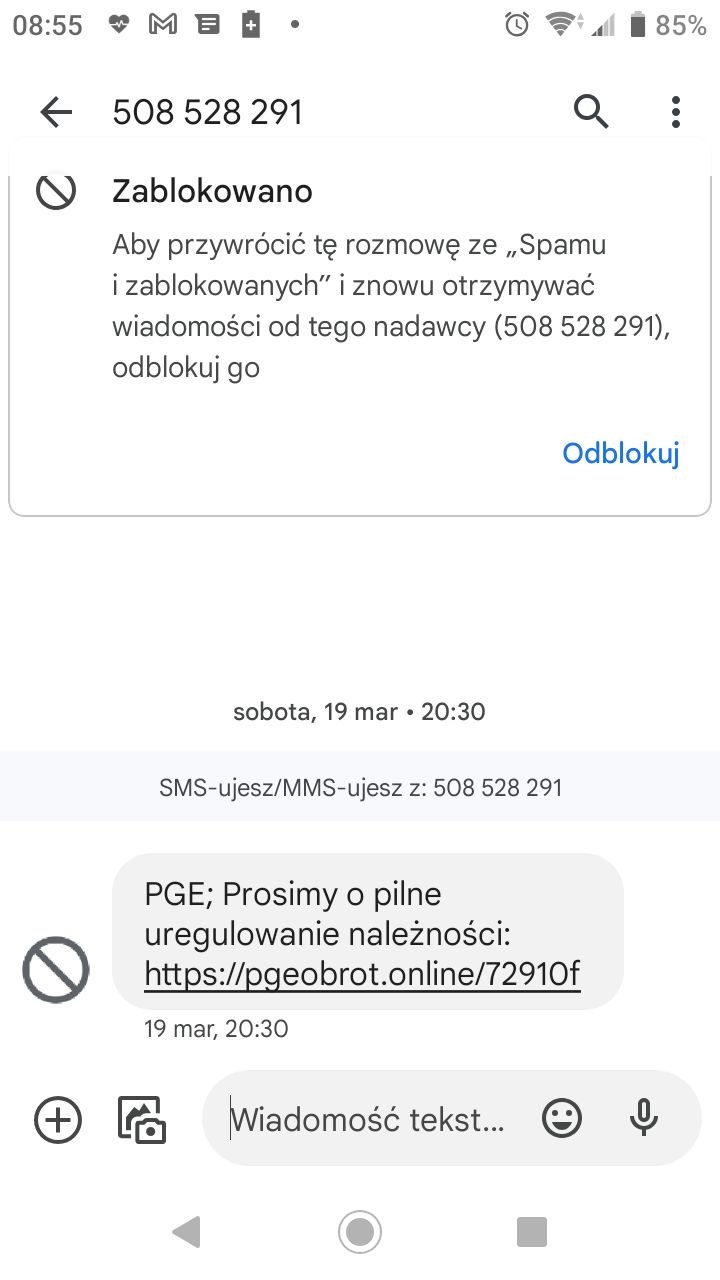Tap the Odblokuj link to unblock sender
This screenshot has height=1280, width=720.
point(620,455)
